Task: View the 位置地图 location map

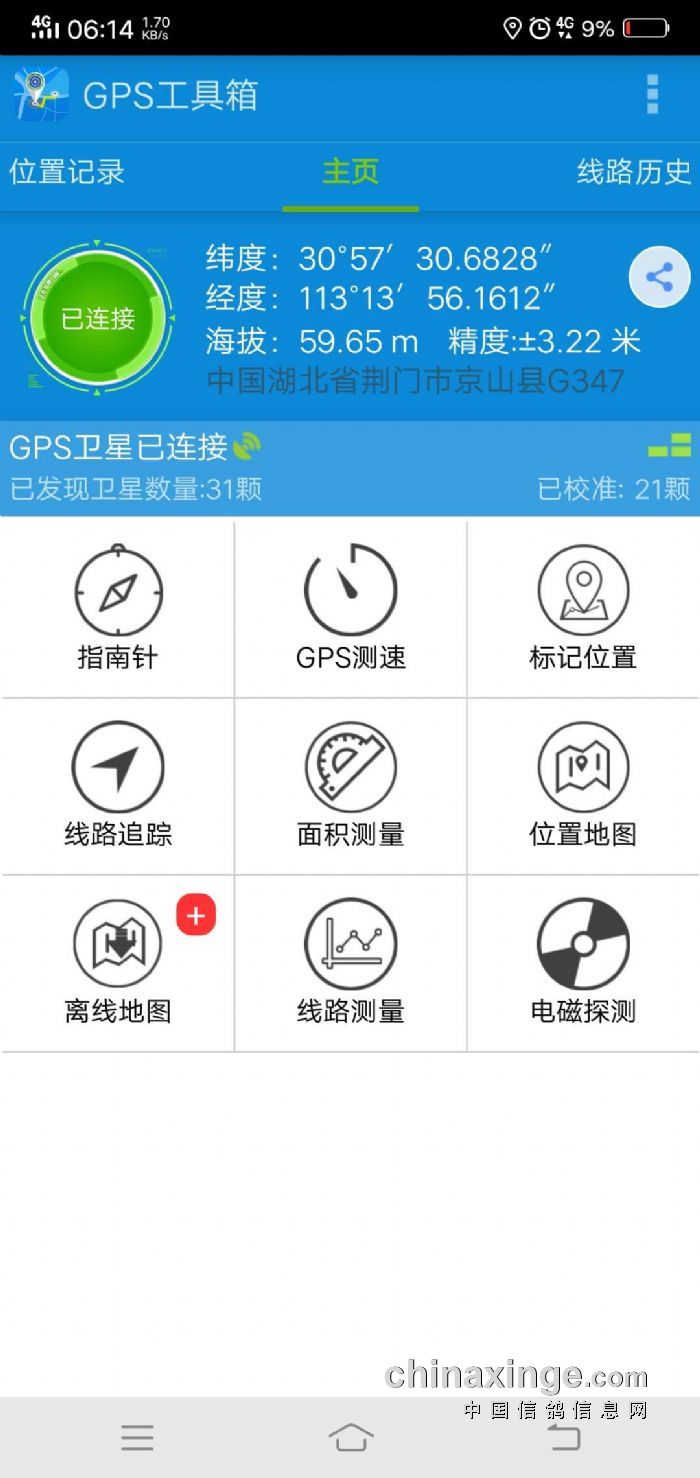Action: 583,785
